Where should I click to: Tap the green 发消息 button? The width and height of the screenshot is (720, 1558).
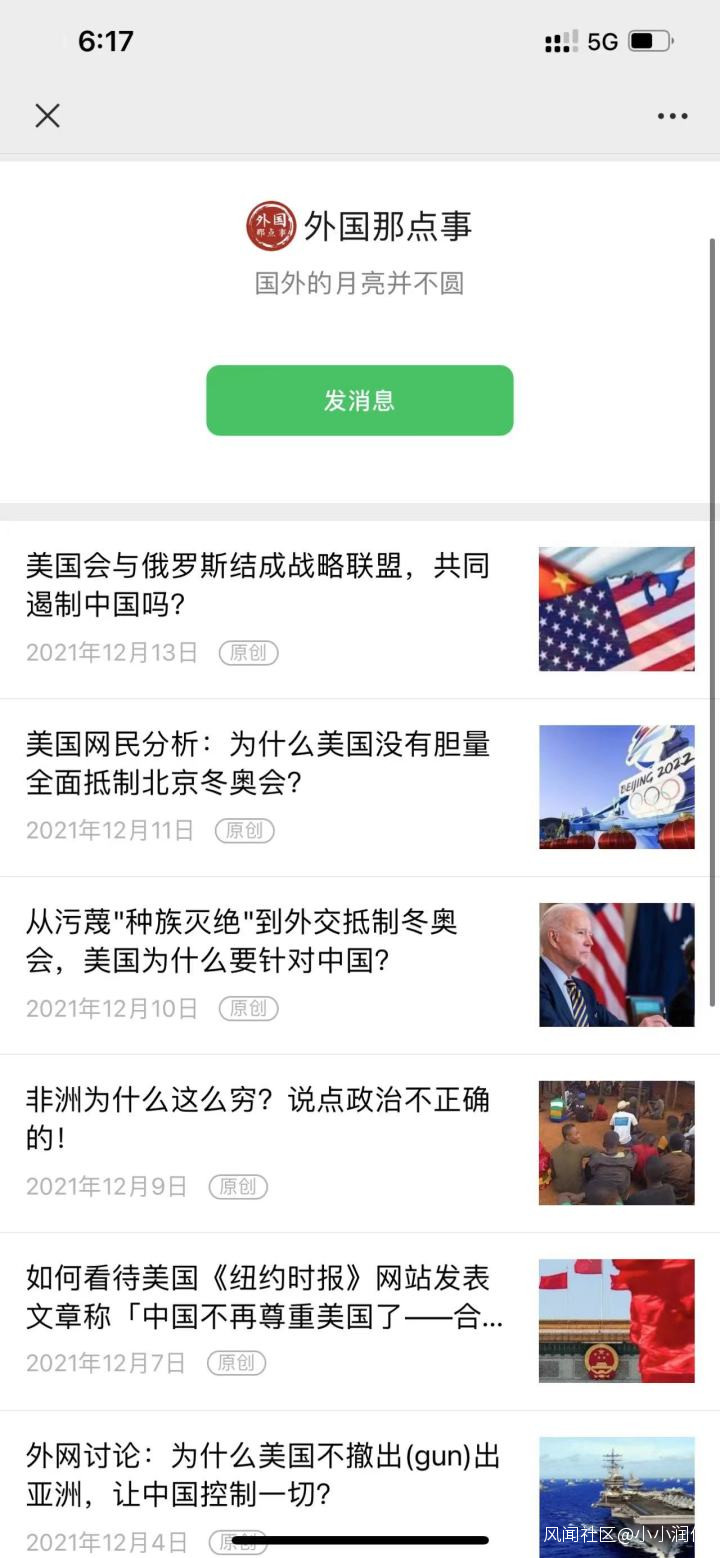click(x=359, y=400)
